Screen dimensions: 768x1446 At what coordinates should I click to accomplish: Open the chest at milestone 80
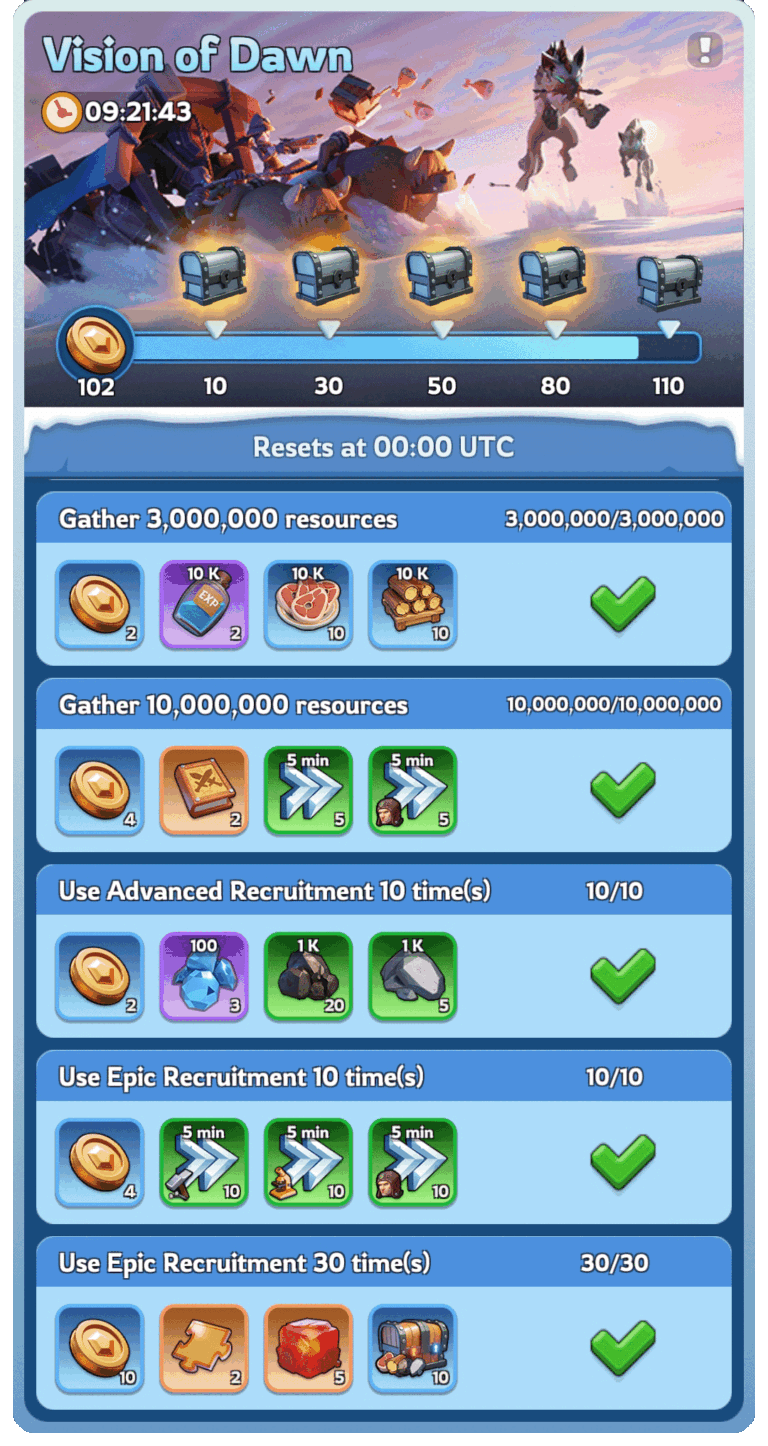556,277
